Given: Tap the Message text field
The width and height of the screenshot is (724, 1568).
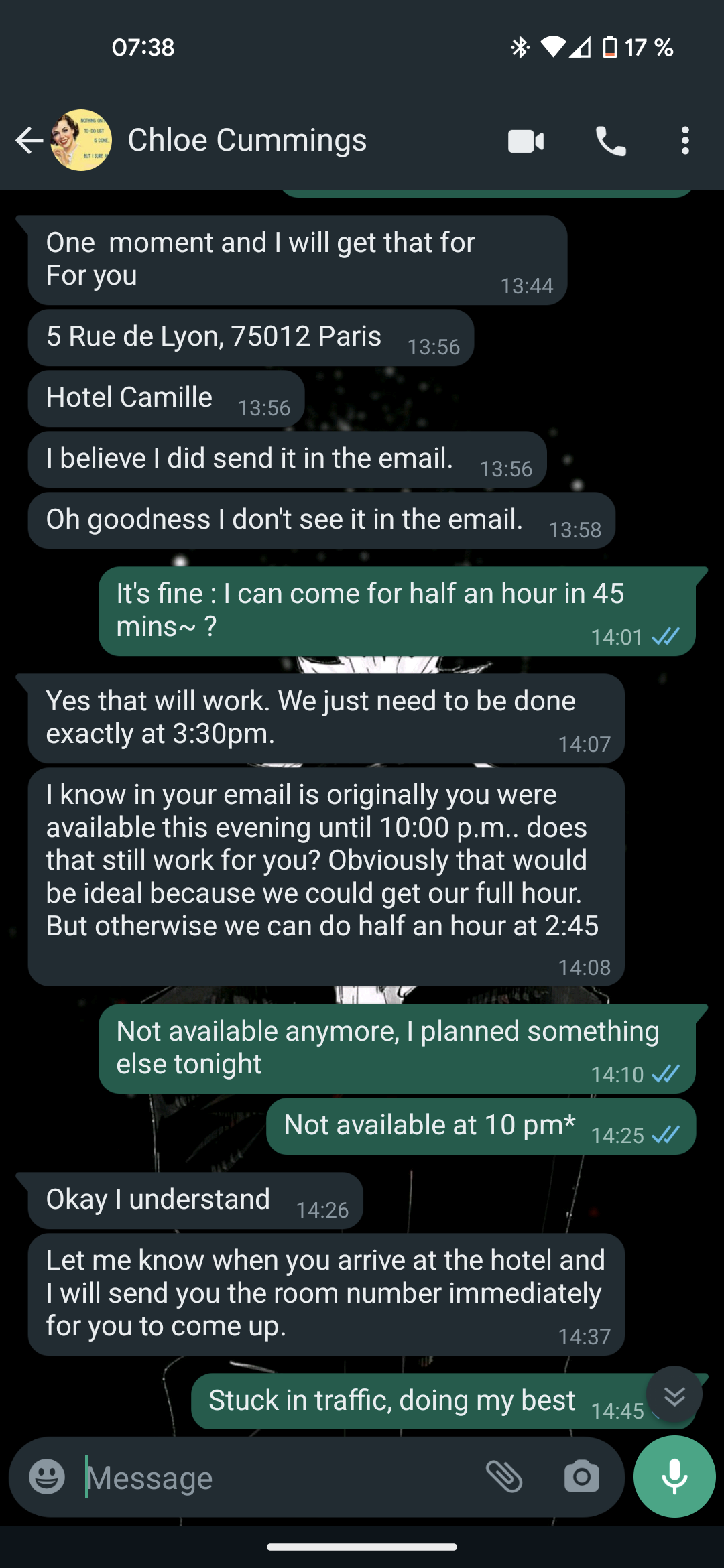Looking at the screenshot, I should click(268, 1478).
